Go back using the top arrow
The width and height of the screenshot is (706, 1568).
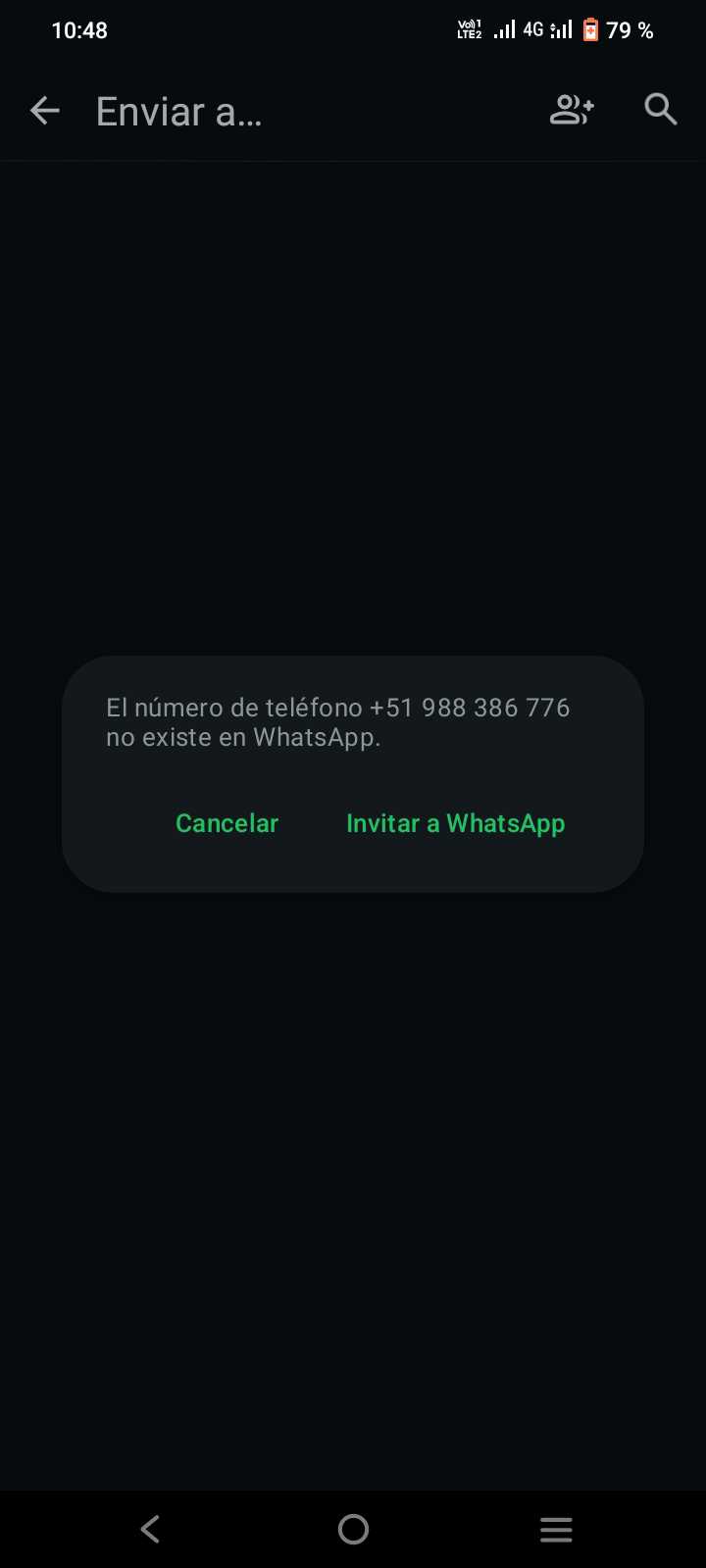45,111
